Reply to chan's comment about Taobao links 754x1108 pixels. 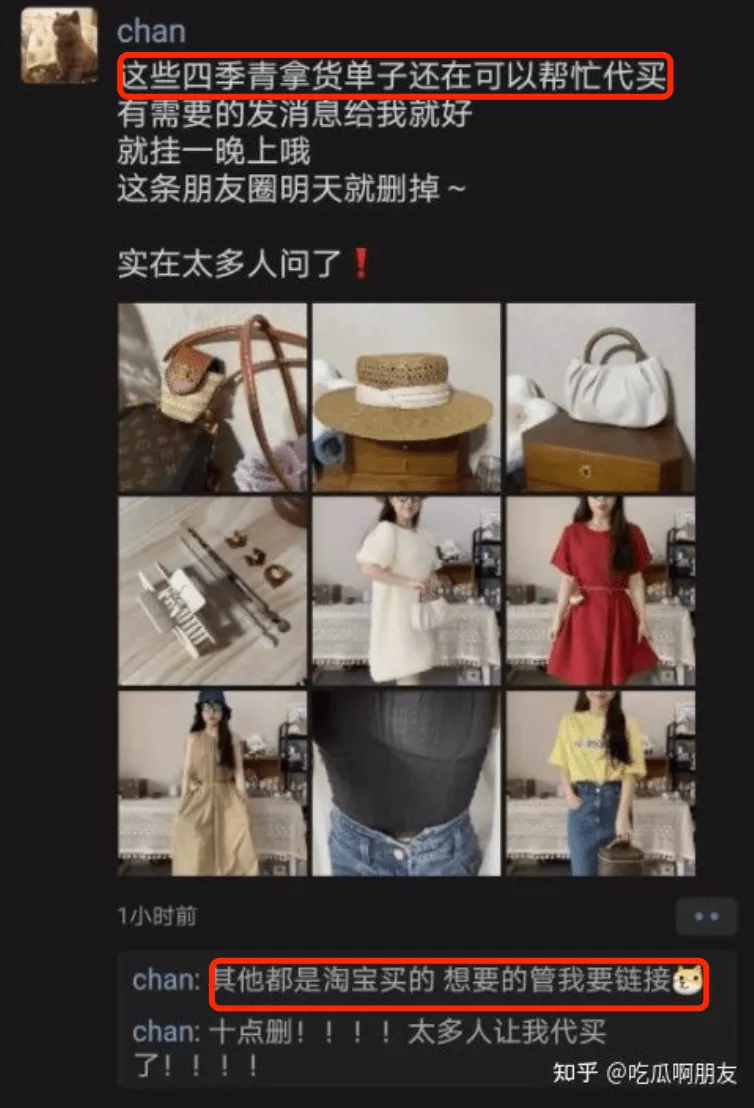(x=440, y=980)
